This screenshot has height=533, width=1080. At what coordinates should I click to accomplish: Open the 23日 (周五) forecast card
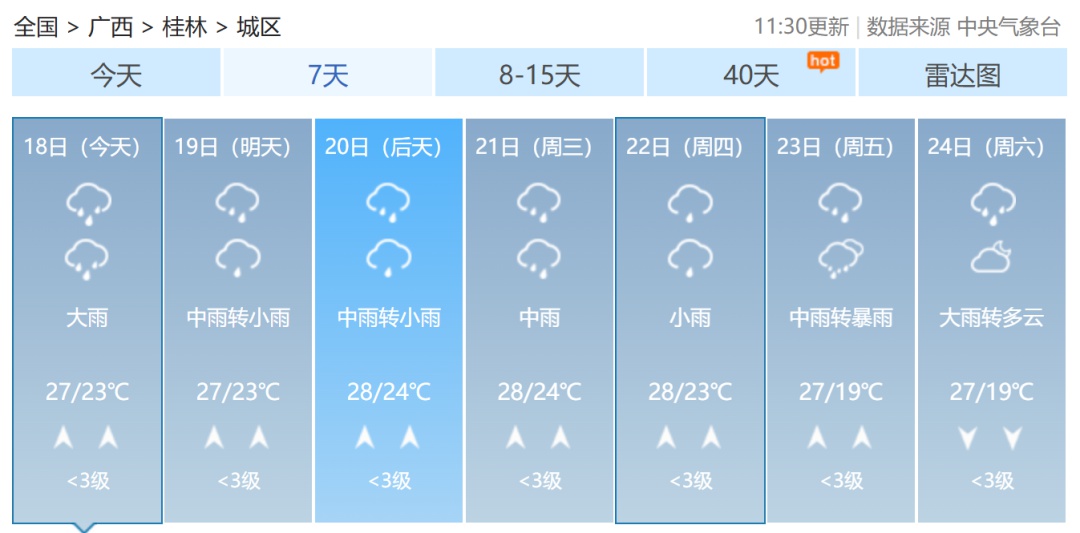point(841,320)
